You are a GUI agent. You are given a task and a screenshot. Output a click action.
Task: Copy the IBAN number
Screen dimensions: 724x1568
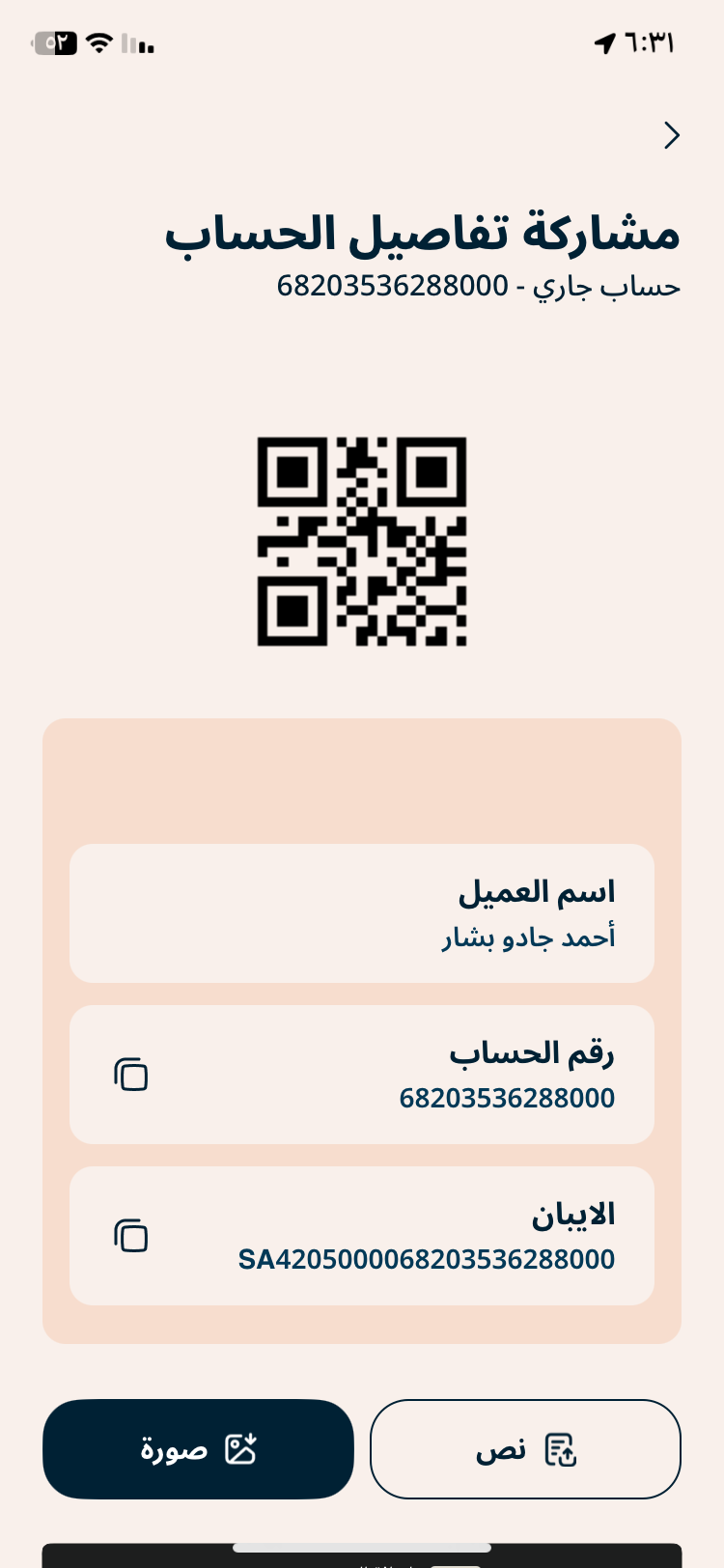click(131, 1236)
